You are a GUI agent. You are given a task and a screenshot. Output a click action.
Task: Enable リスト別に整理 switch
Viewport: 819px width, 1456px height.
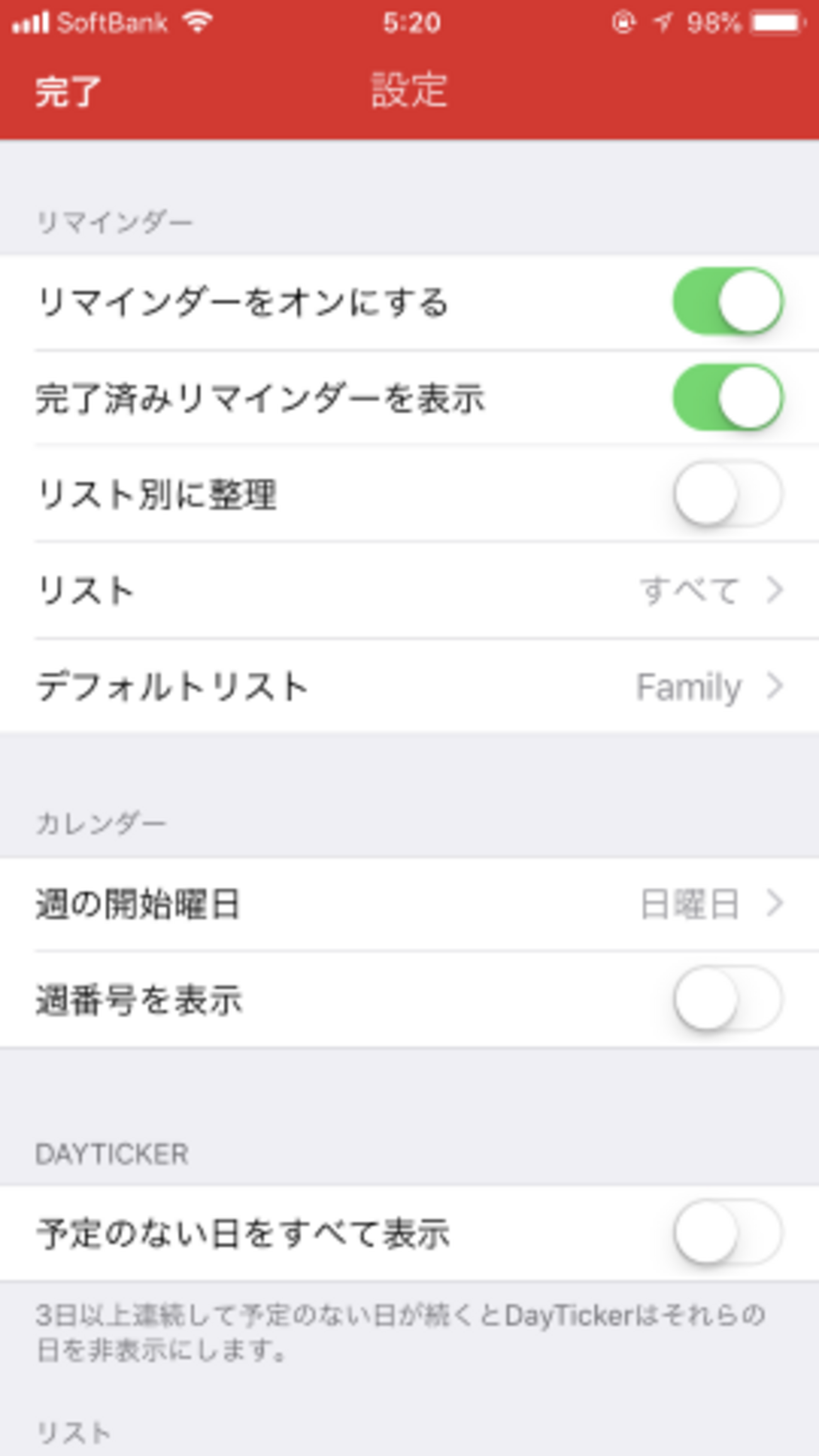click(x=728, y=493)
